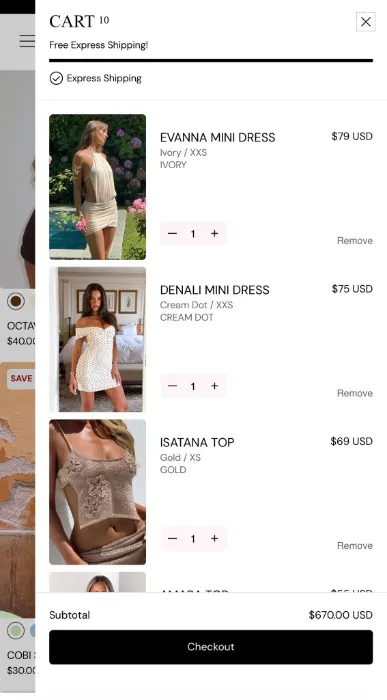Open Isatana Top product title
The height and width of the screenshot is (700, 387).
(197, 443)
